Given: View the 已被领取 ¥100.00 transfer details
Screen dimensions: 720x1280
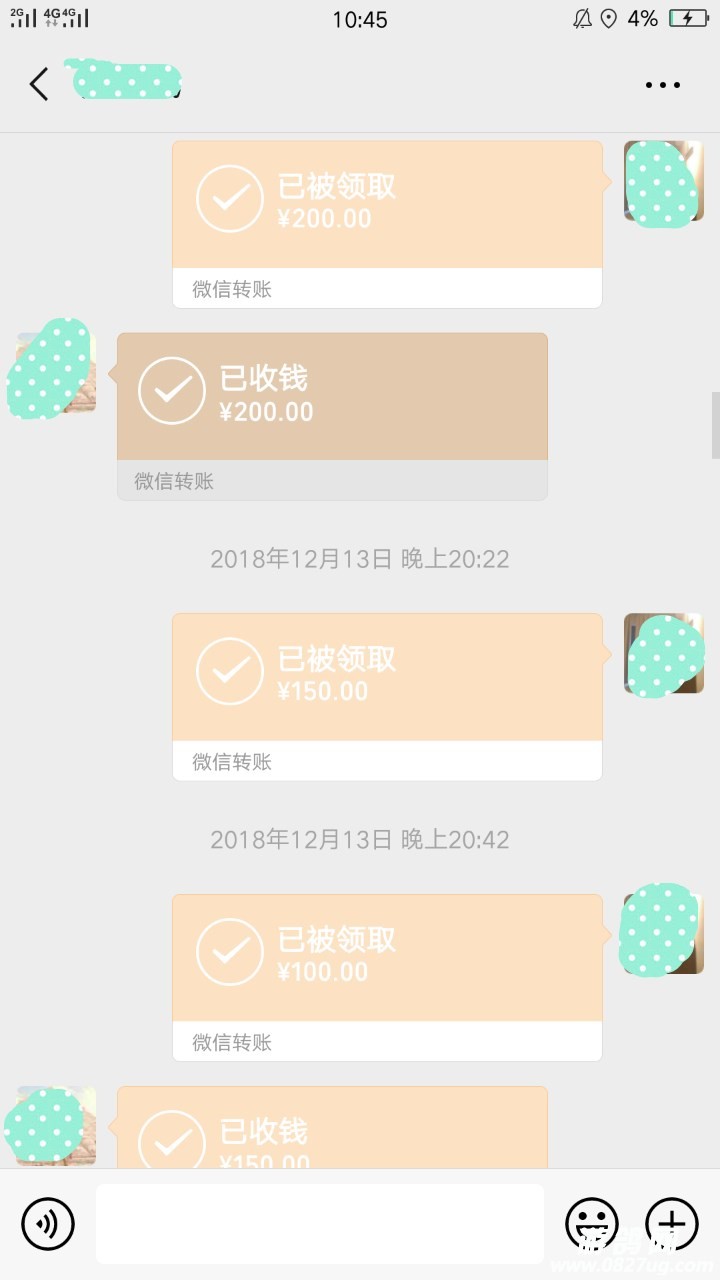Looking at the screenshot, I should tap(387, 976).
